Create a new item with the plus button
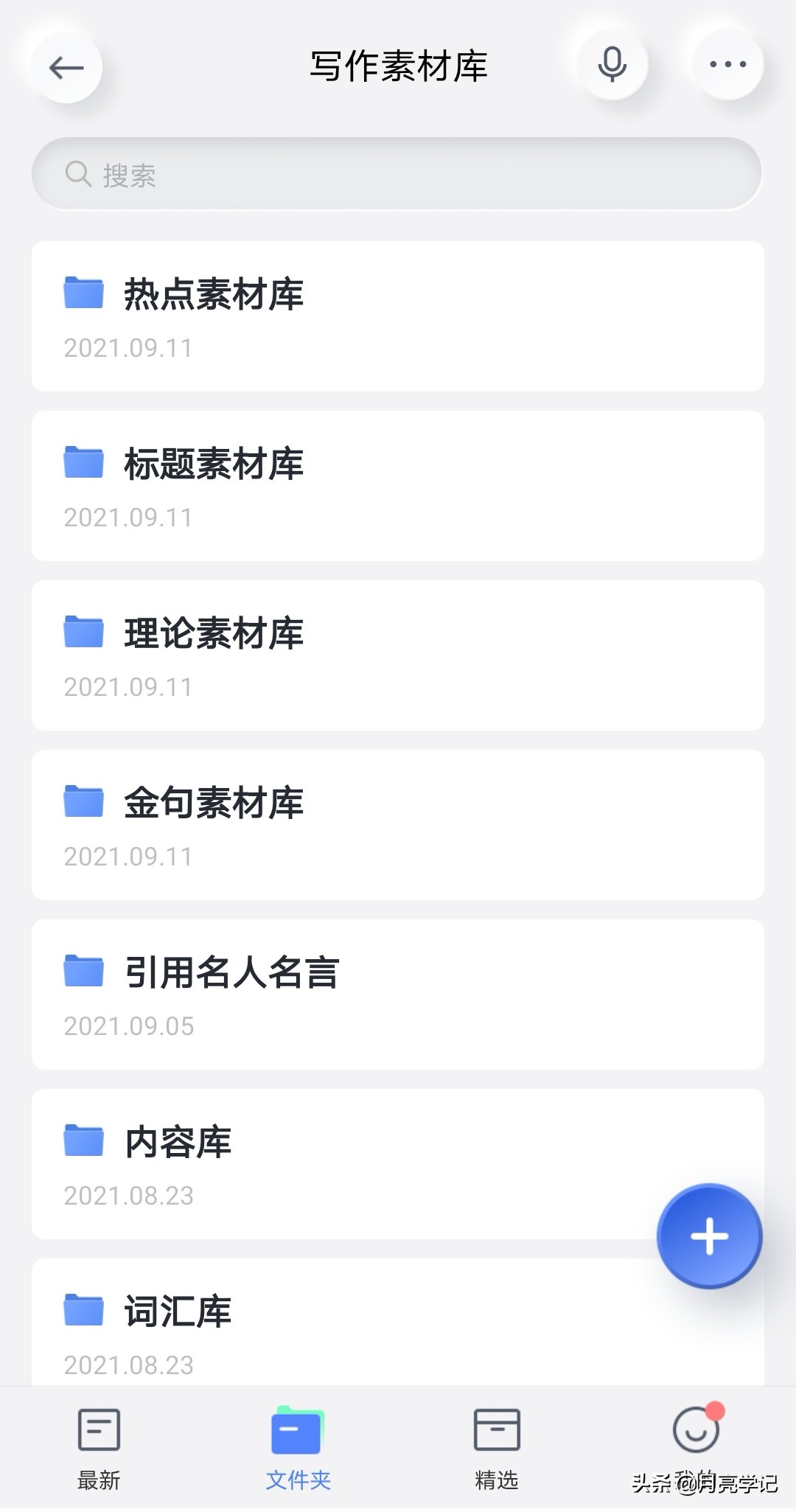 [709, 1236]
